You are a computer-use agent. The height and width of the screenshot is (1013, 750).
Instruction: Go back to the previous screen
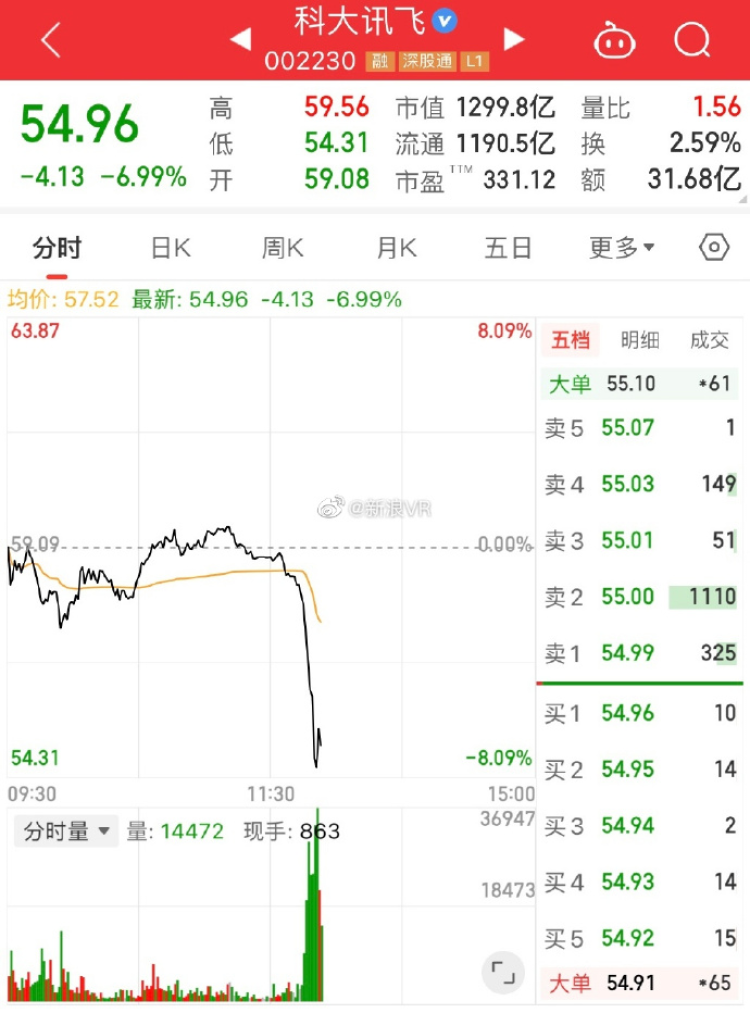click(51, 40)
